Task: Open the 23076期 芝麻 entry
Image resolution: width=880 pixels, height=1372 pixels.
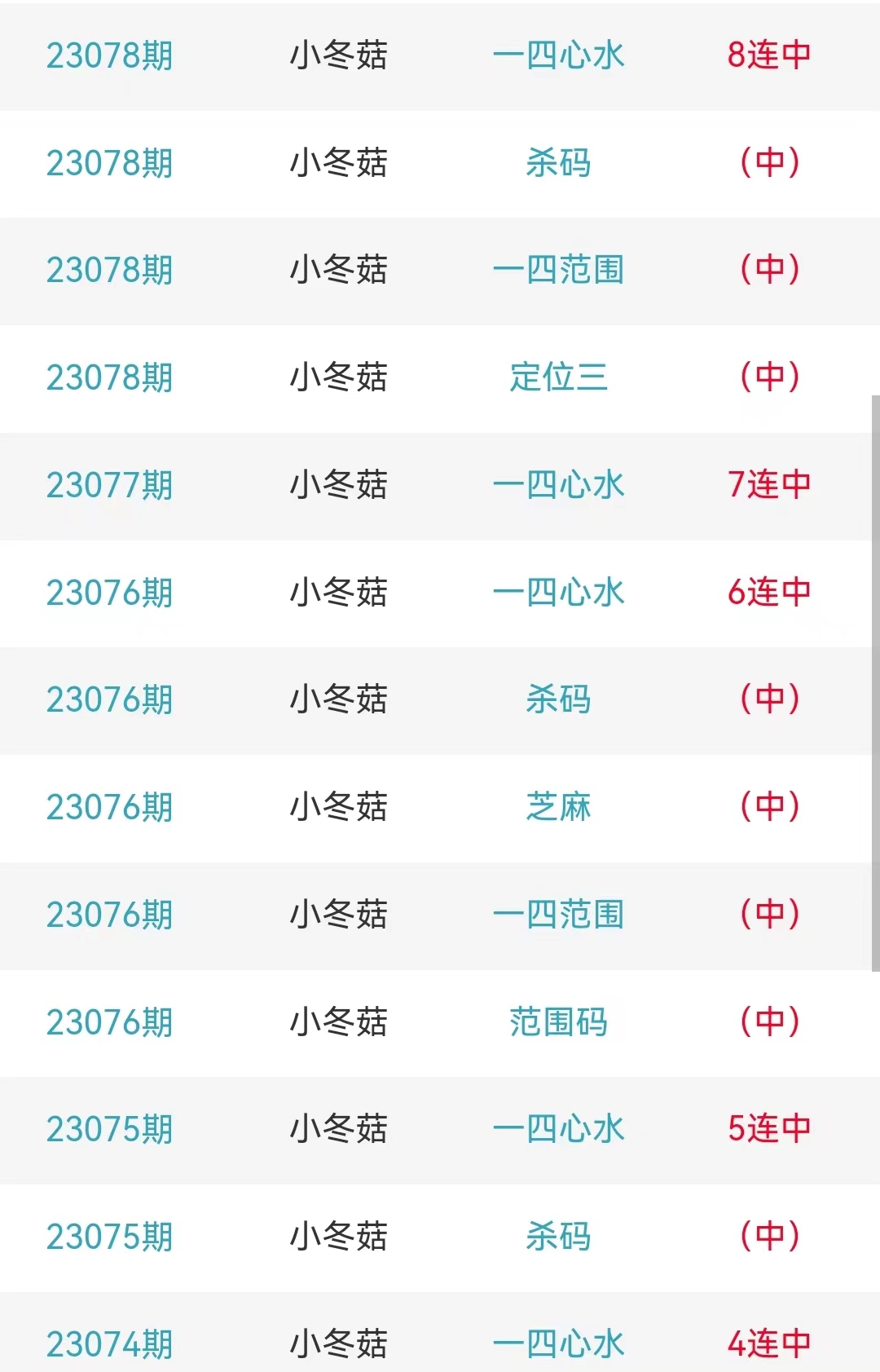Action: pos(558,807)
